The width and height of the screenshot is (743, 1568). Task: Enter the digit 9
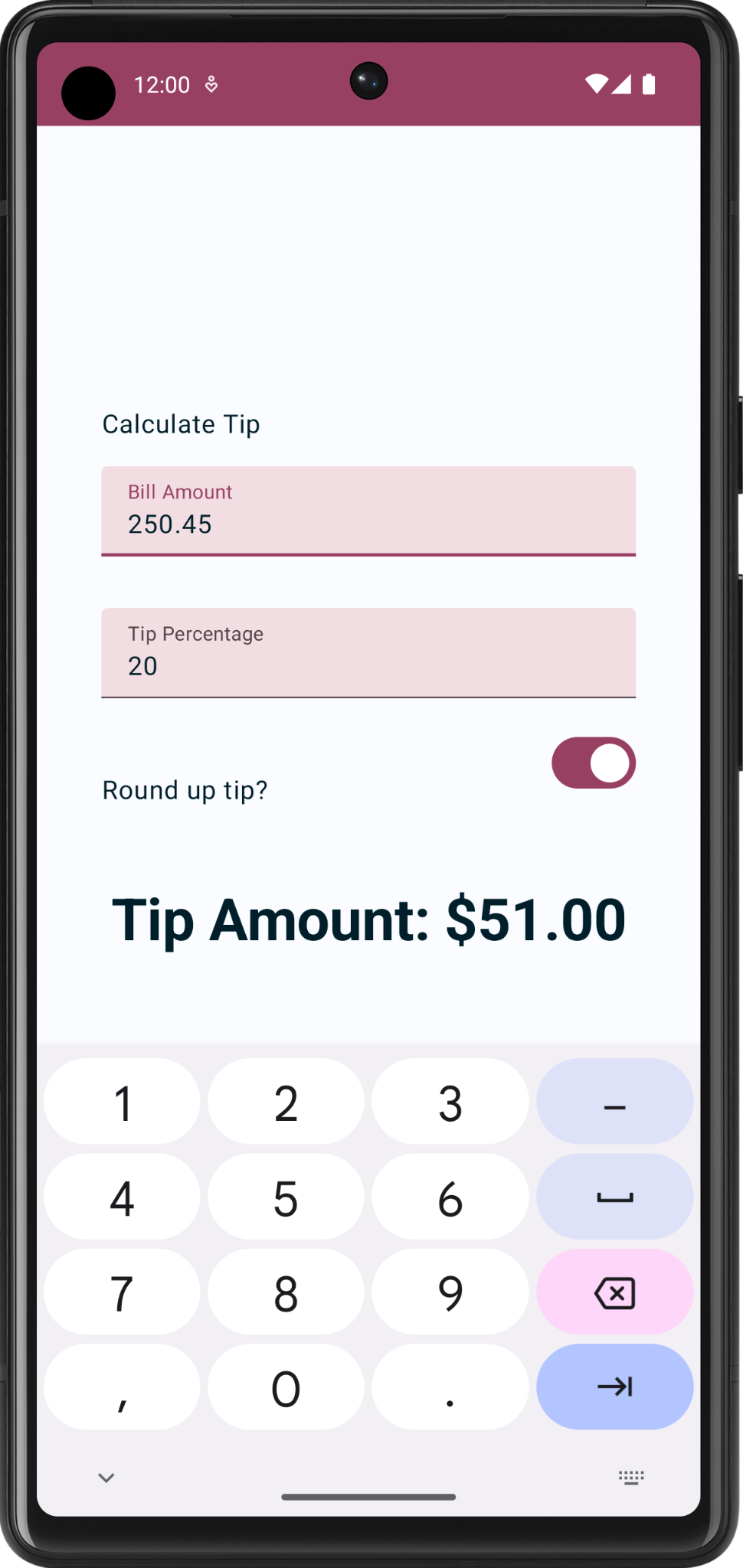click(450, 1292)
